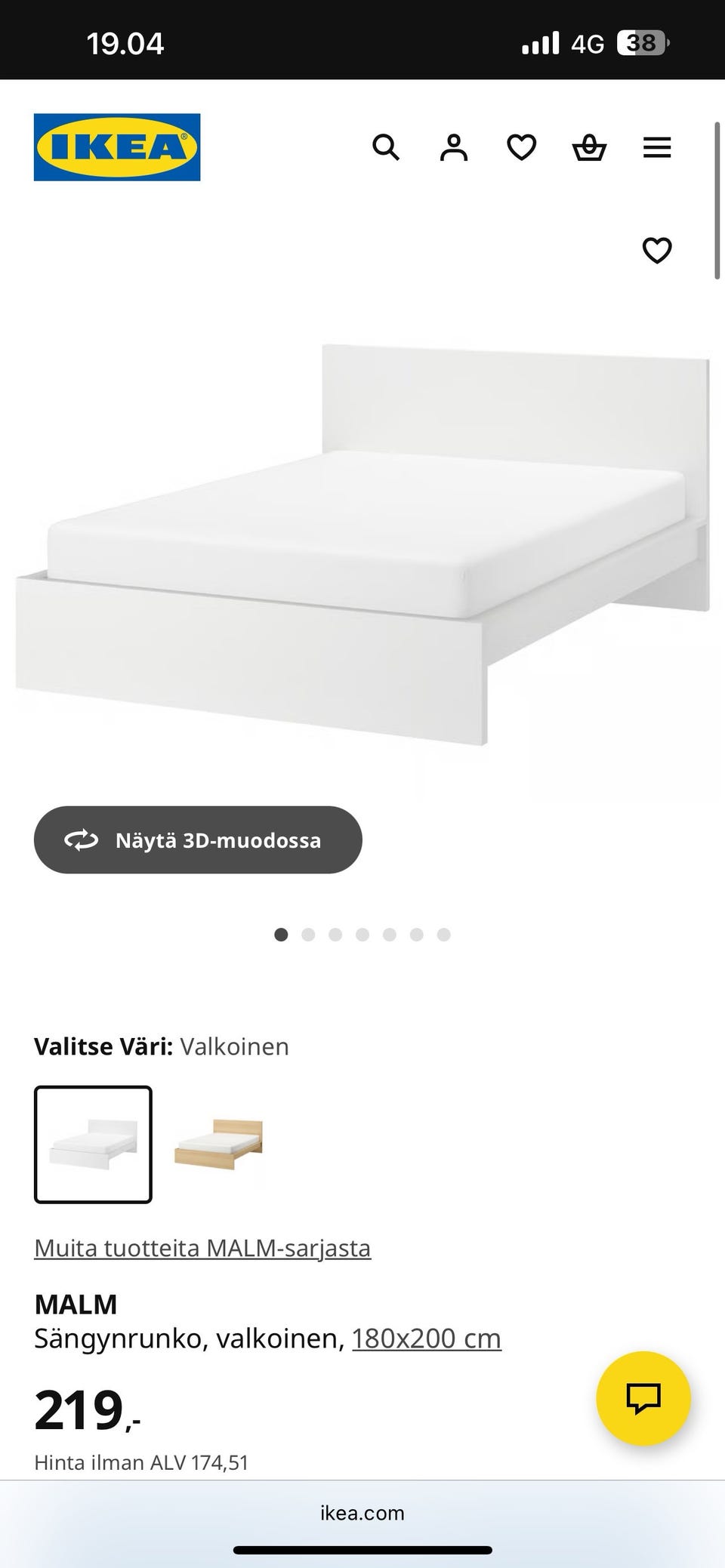
Task: View the bed in 3D mode
Action: click(x=198, y=839)
